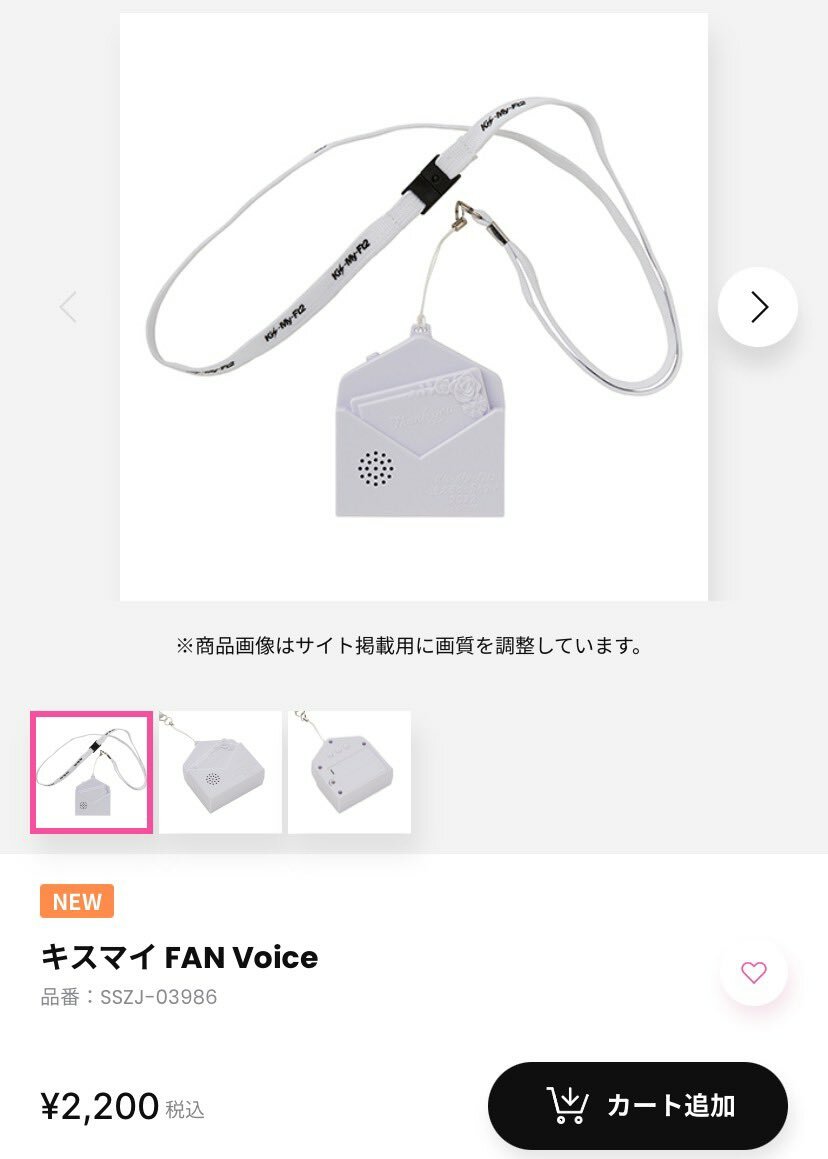Go to the previous product image
Image resolution: width=828 pixels, height=1159 pixels.
click(68, 307)
